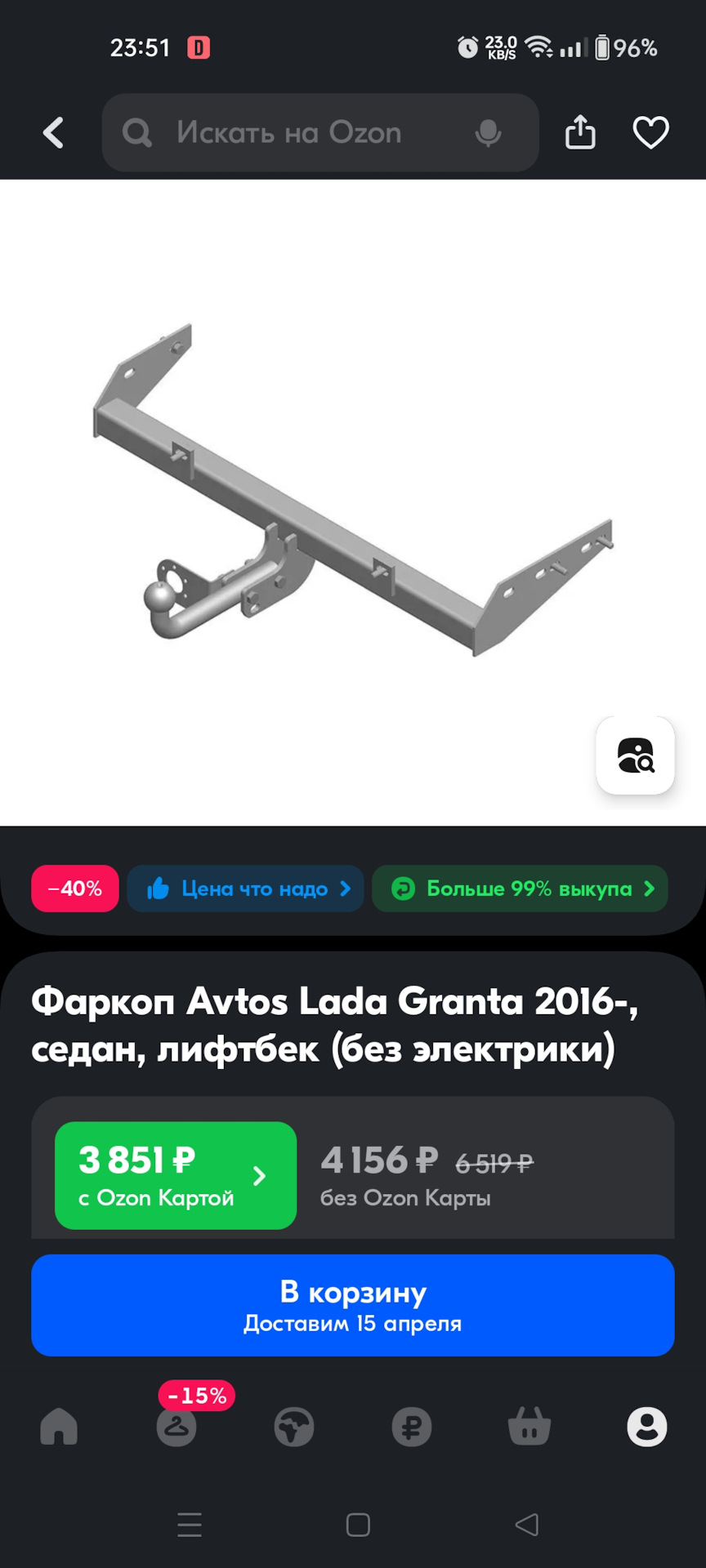
Task: Select the 3 851 ₽ Ozon Card price
Action: [175, 1175]
